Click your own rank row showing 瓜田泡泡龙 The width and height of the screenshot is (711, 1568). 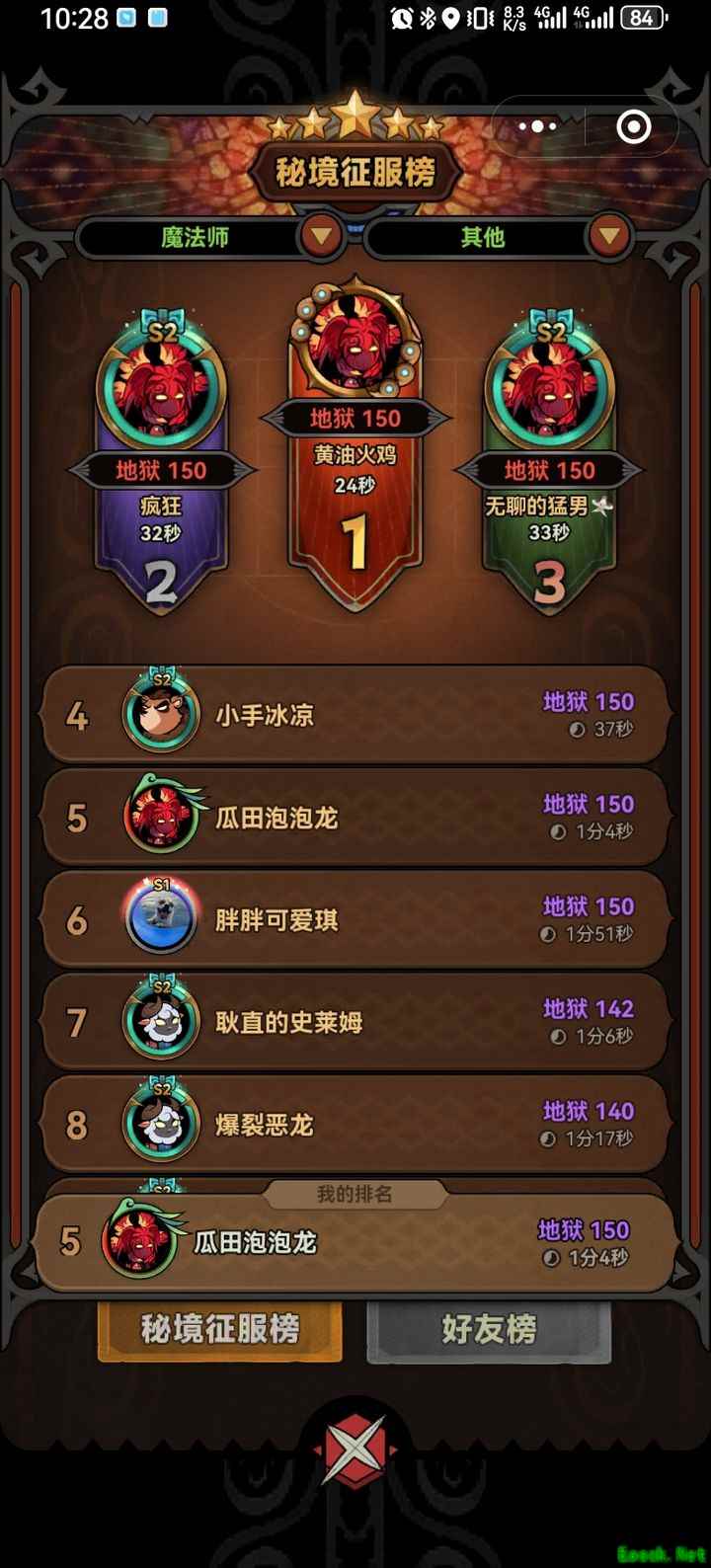[355, 1244]
